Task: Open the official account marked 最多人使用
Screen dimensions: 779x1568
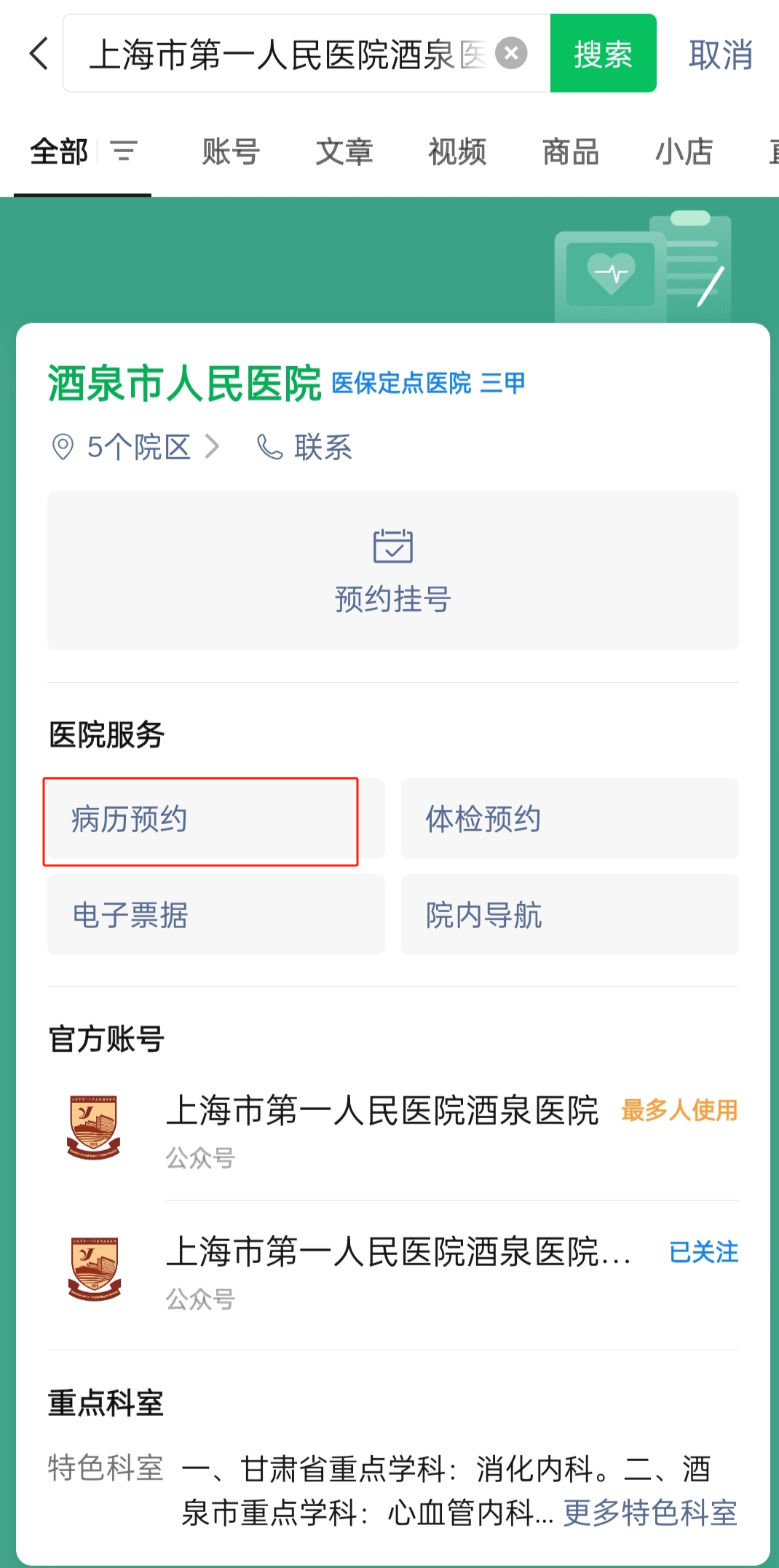Action: pyautogui.click(x=393, y=1129)
